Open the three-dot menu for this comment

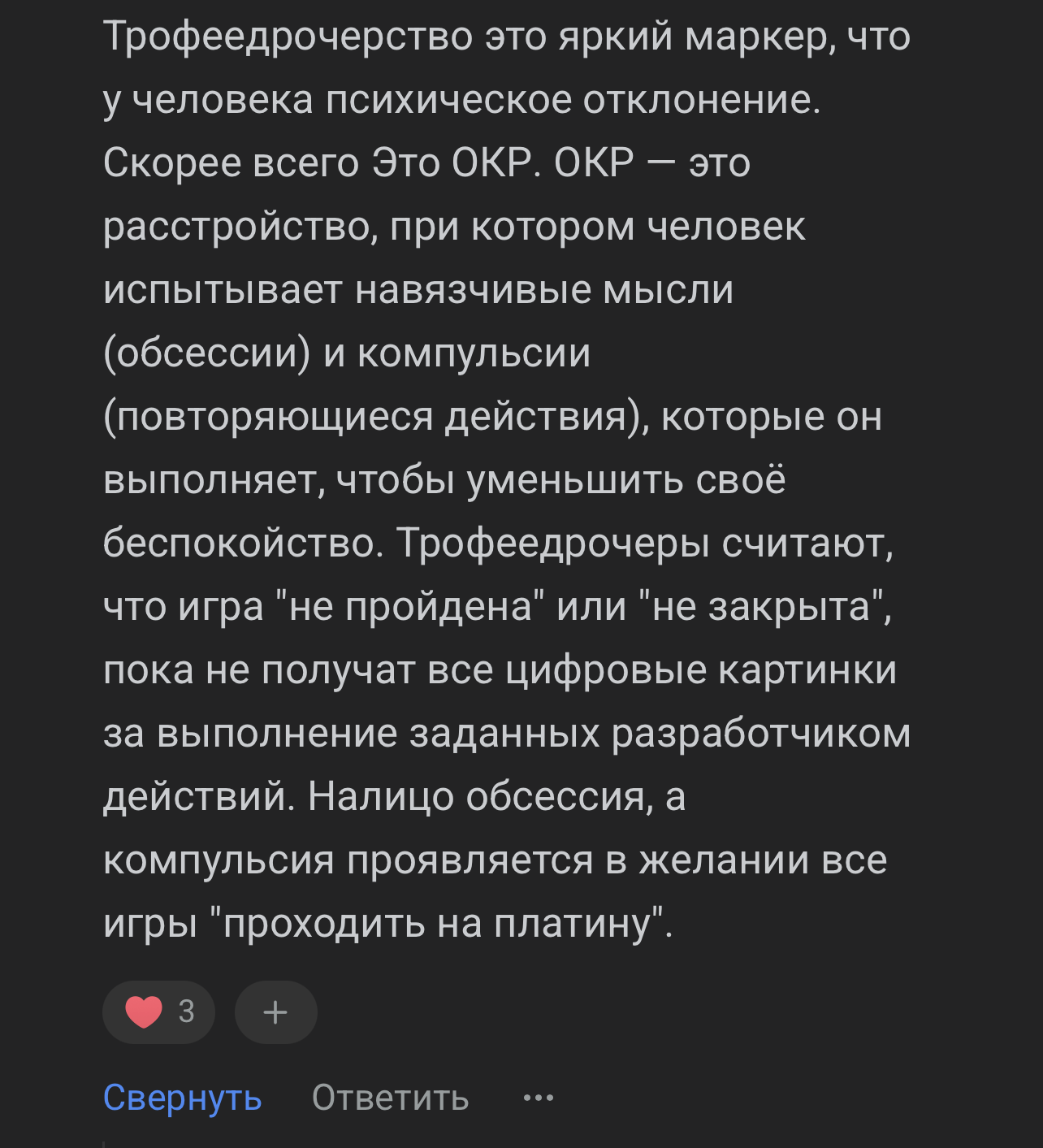click(538, 1098)
